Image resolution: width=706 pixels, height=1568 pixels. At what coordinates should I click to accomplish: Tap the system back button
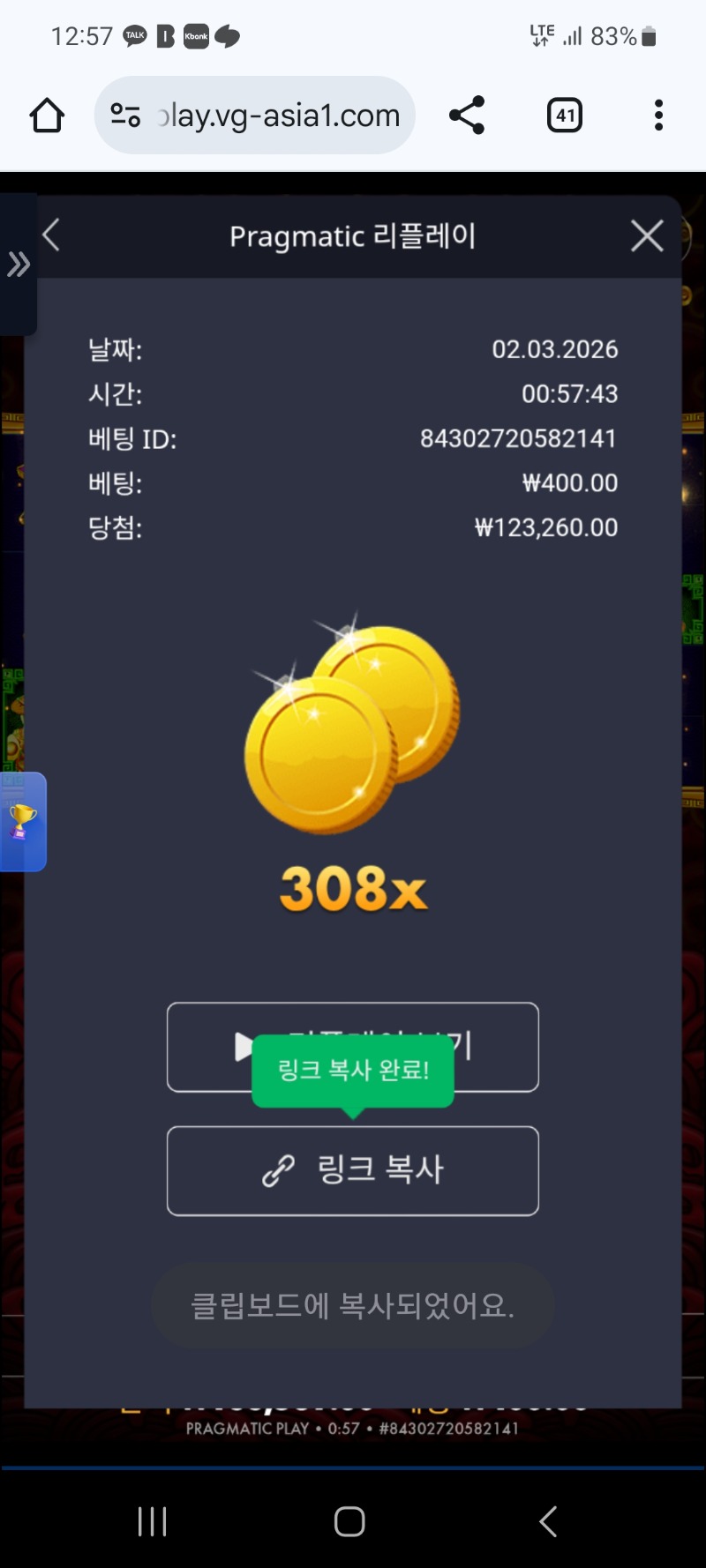[548, 1521]
